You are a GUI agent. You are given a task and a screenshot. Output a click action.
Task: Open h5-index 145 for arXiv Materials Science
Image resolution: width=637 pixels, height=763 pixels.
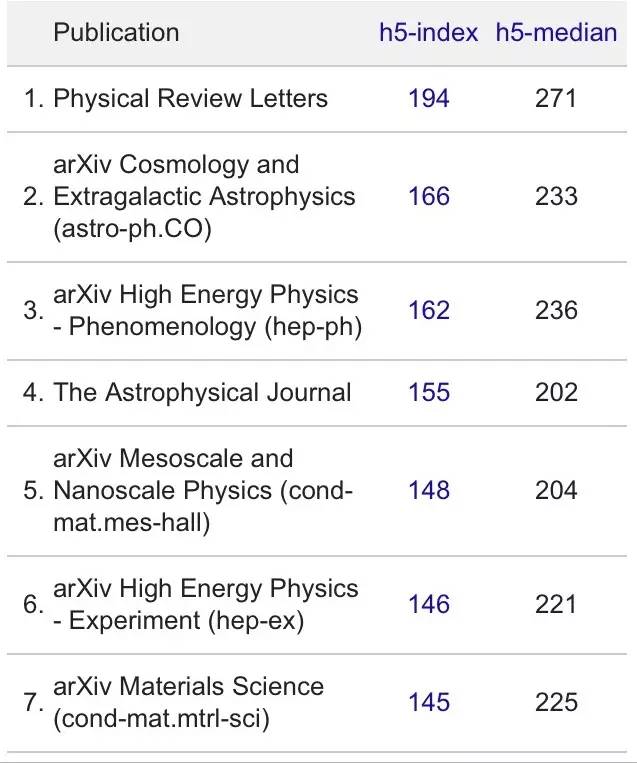click(x=428, y=702)
